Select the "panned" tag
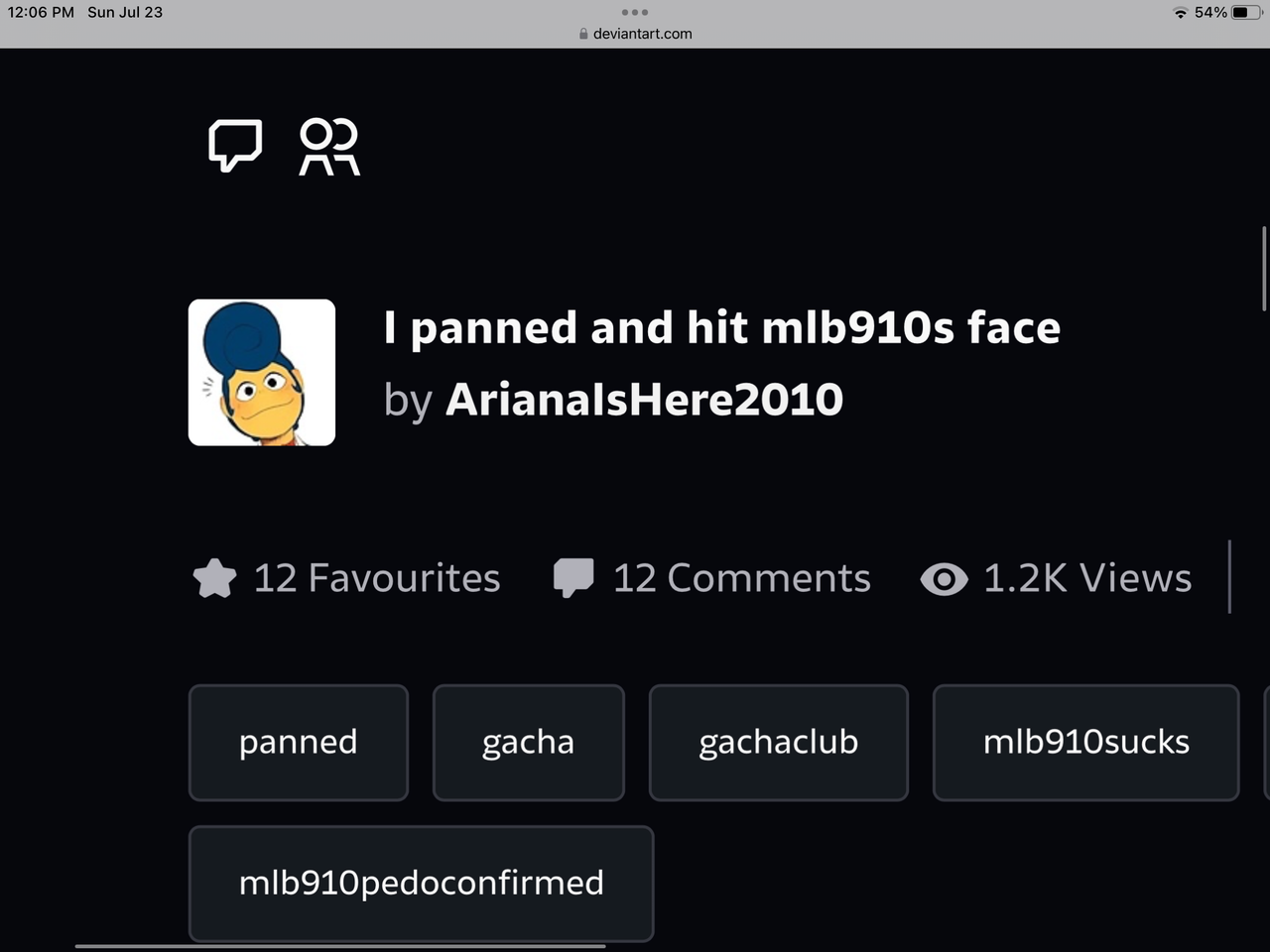Viewport: 1270px width, 952px height. click(299, 742)
